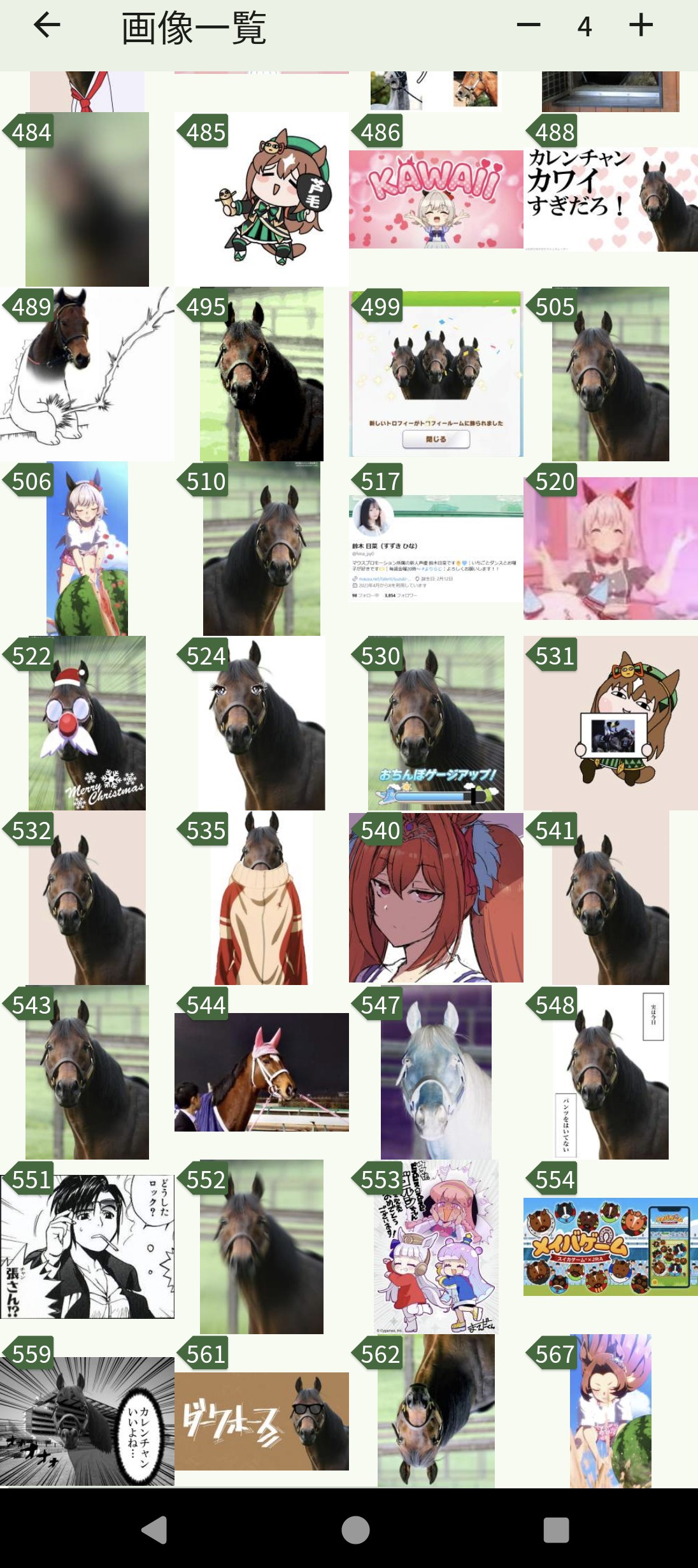View the manga panel image 551

[x=87, y=1247]
